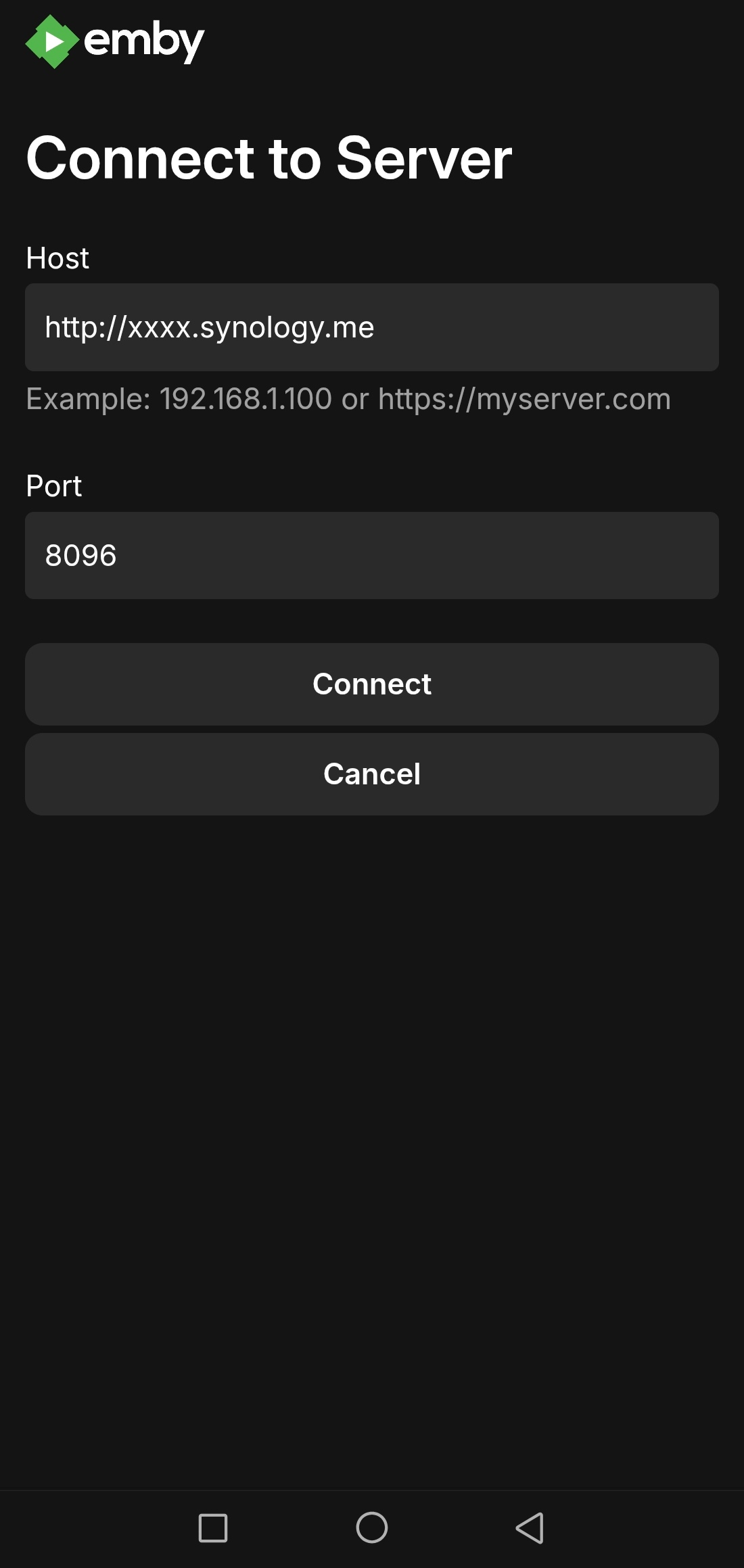Edit the Port number field
This screenshot has width=744, height=1568.
coord(371,555)
